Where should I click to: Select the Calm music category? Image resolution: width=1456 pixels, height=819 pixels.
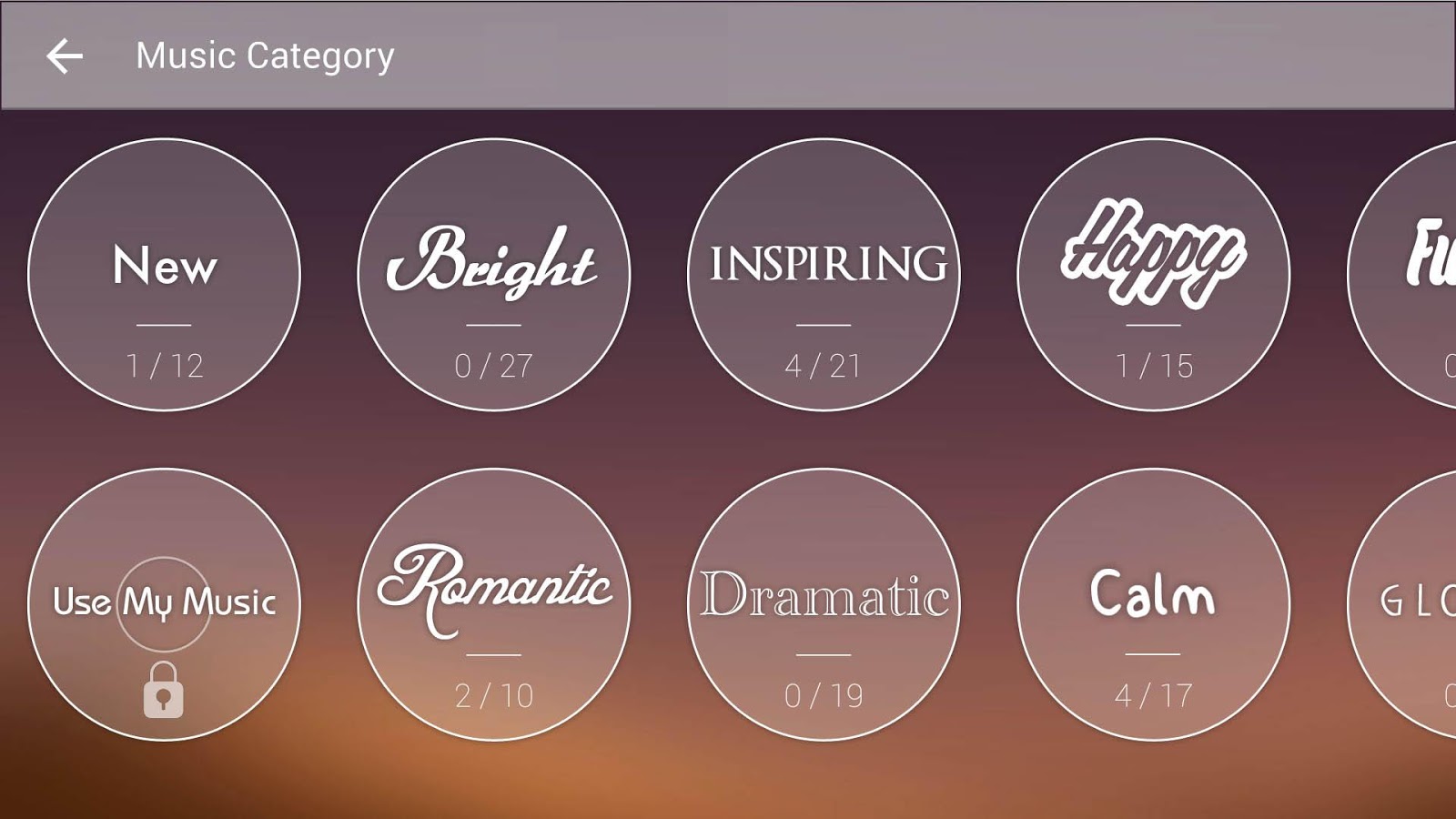[1153, 605]
